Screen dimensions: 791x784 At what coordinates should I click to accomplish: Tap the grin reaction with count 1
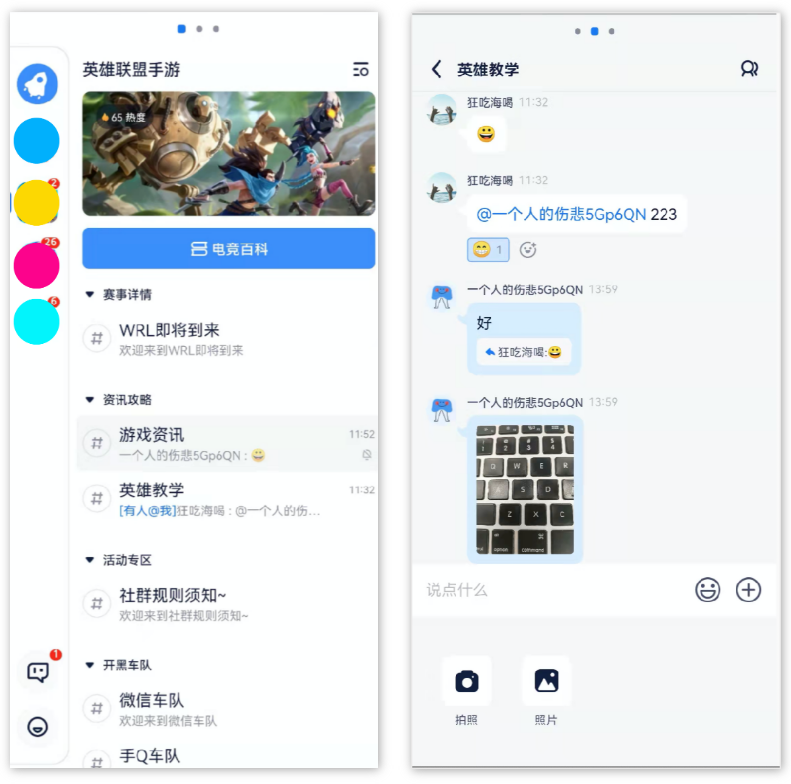pyautogui.click(x=488, y=250)
